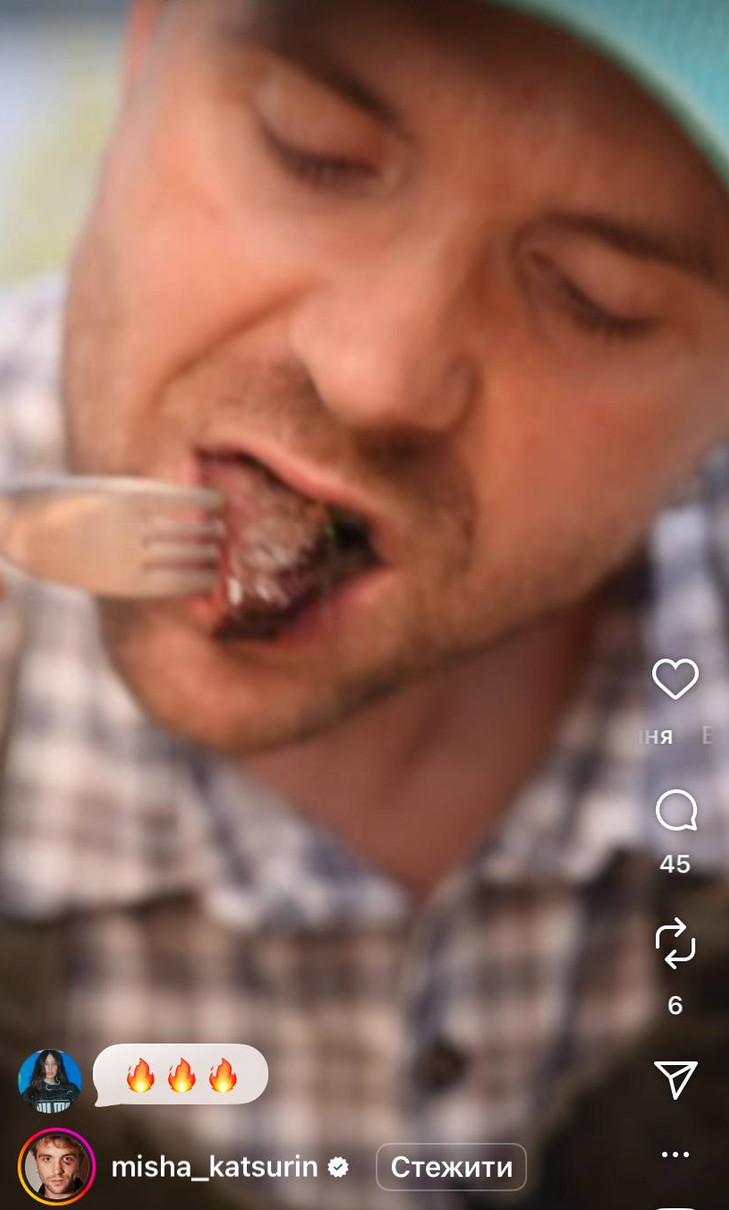Share the reel via the paper plane icon
The image size is (729, 1210).
tap(675, 1079)
